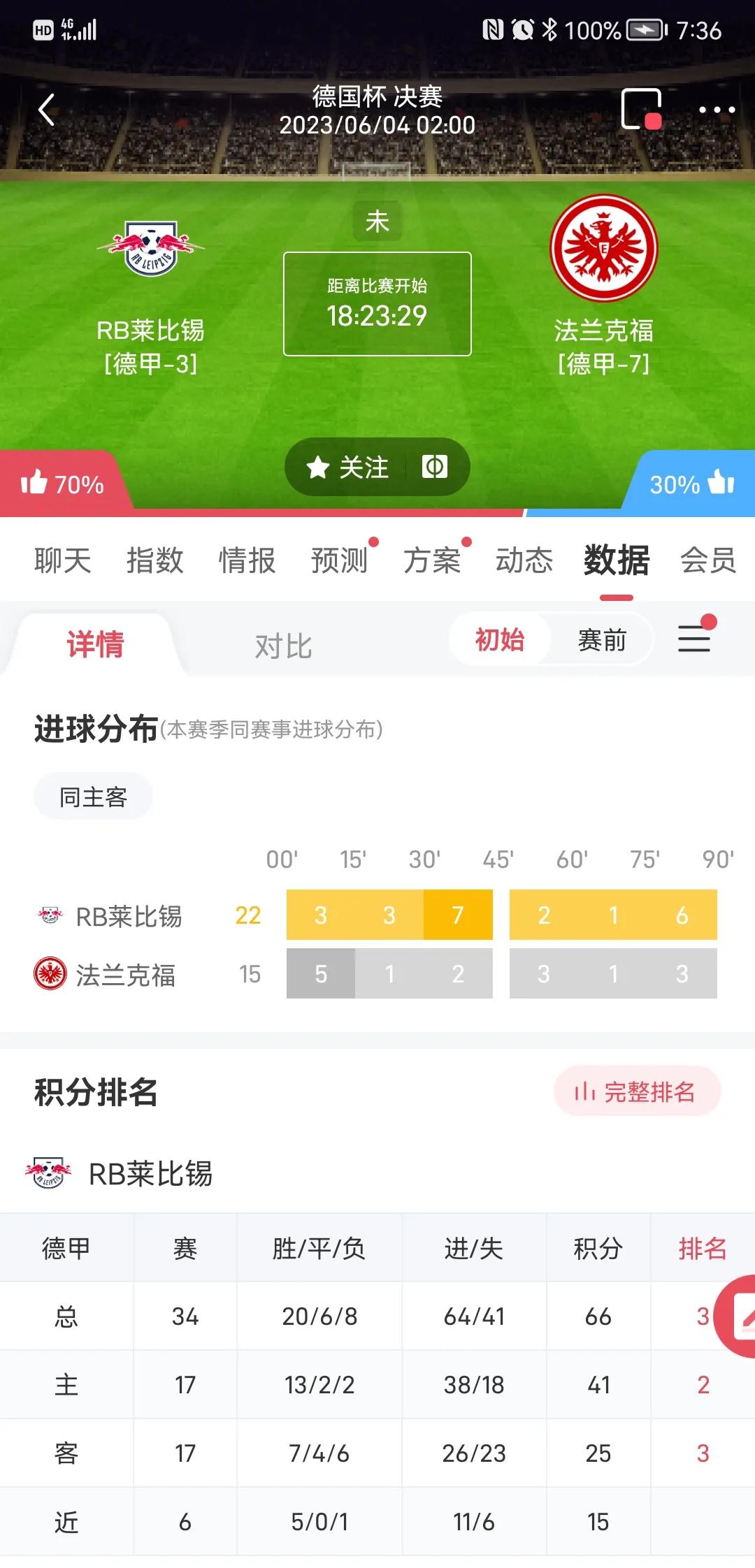Tap the back arrow to exit match page

coord(45,109)
